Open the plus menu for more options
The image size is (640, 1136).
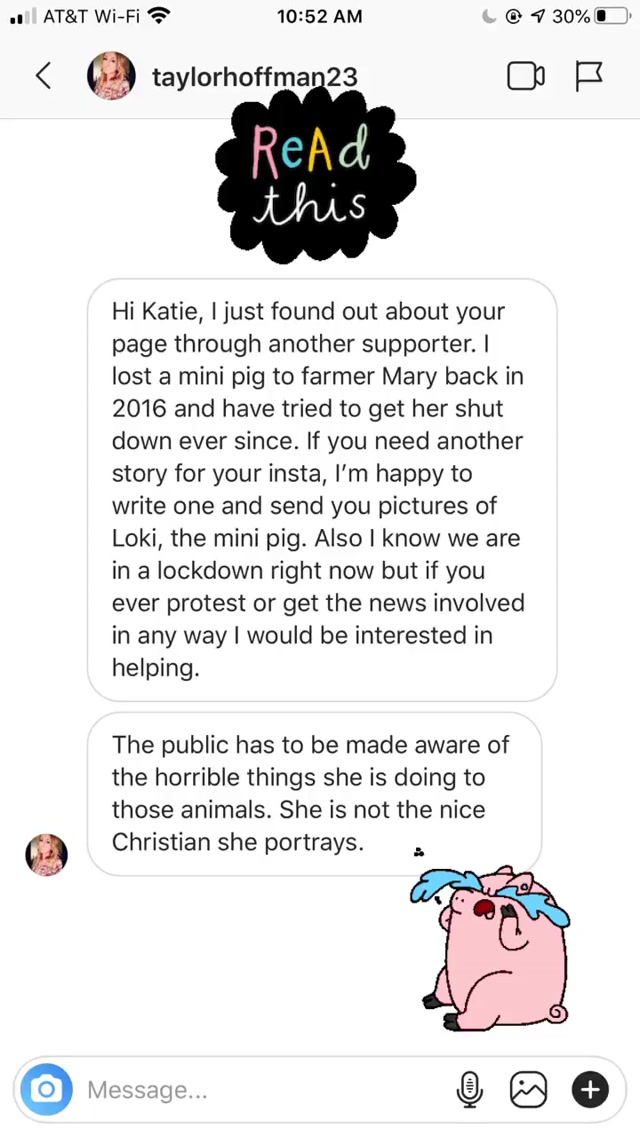coord(590,1089)
